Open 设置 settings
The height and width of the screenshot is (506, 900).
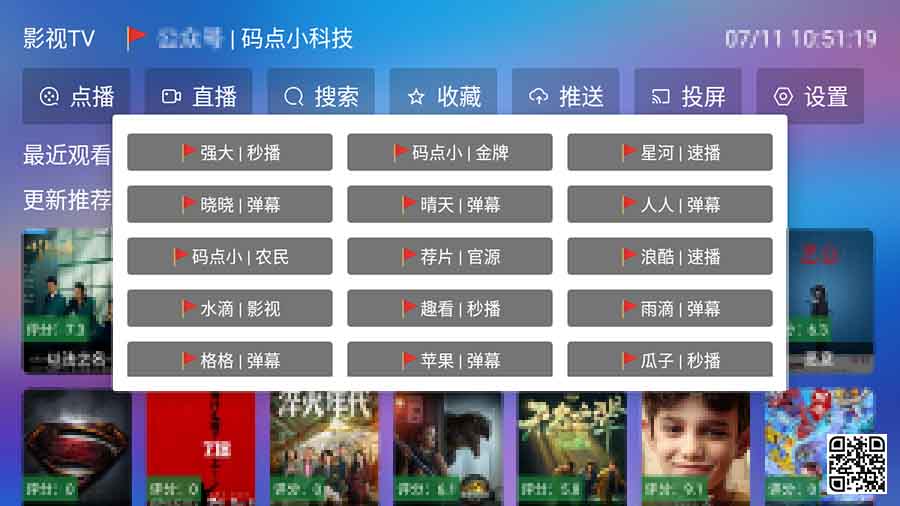(810, 97)
